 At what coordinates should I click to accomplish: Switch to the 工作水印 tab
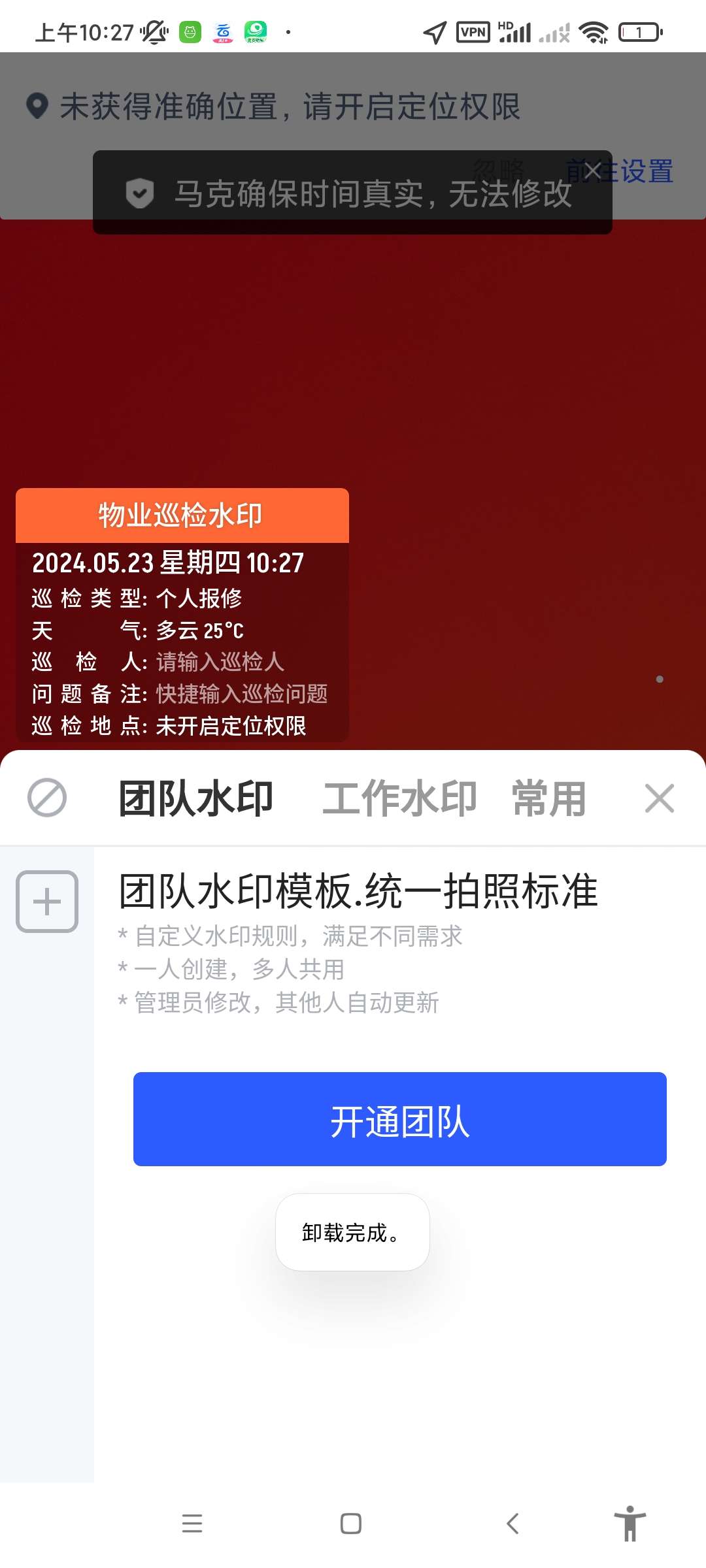(399, 798)
